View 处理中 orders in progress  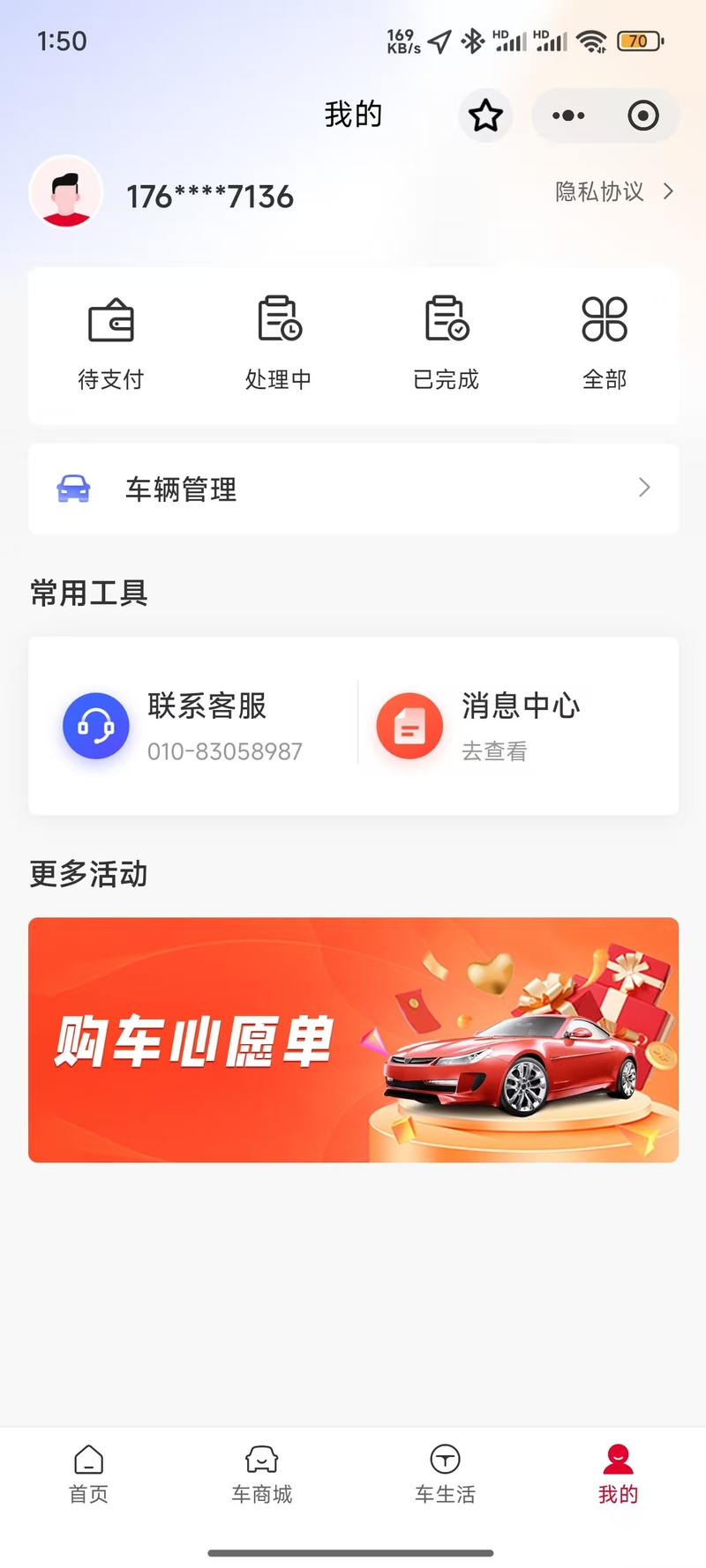pos(278,345)
